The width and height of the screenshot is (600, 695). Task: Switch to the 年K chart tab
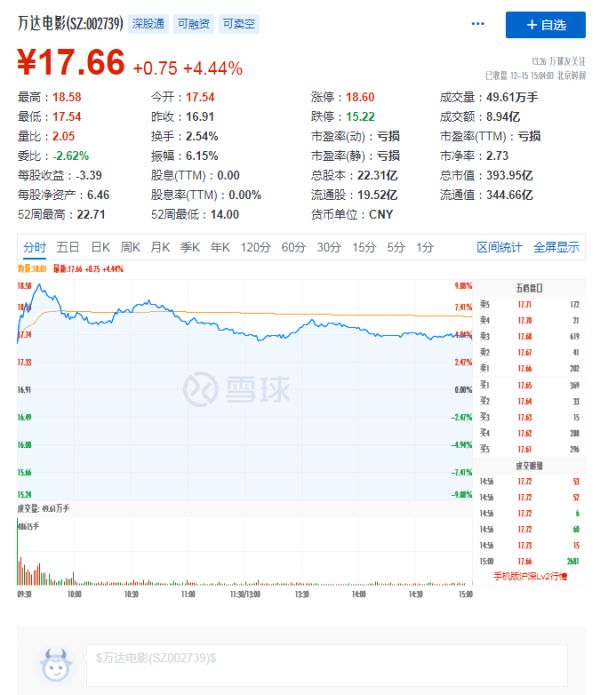click(220, 247)
